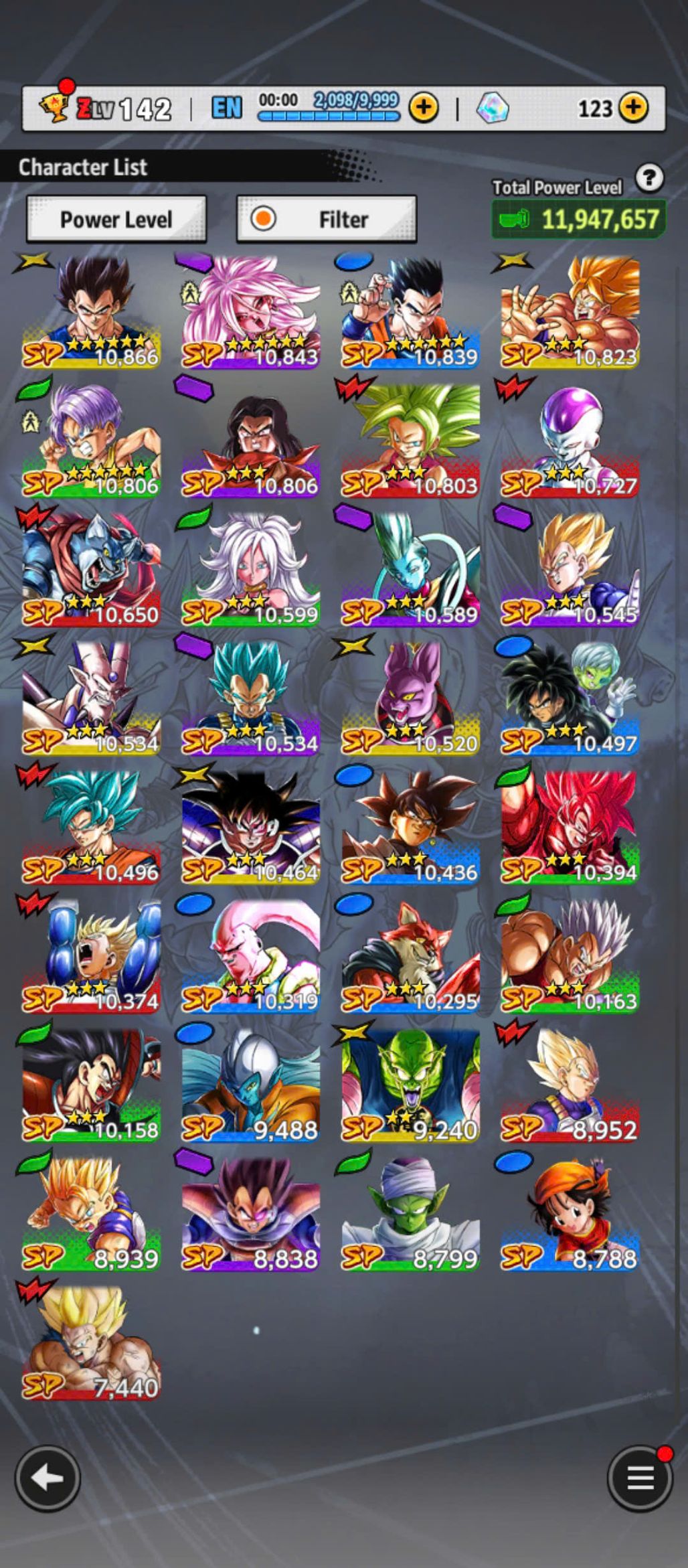Open character card showing 10,436
This screenshot has height=1568, width=688.
tap(410, 828)
